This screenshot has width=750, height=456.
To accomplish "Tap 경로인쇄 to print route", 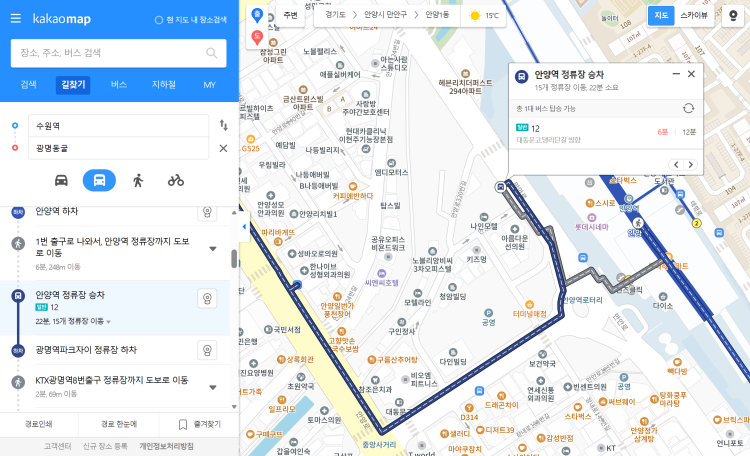I will pos(39,424).
